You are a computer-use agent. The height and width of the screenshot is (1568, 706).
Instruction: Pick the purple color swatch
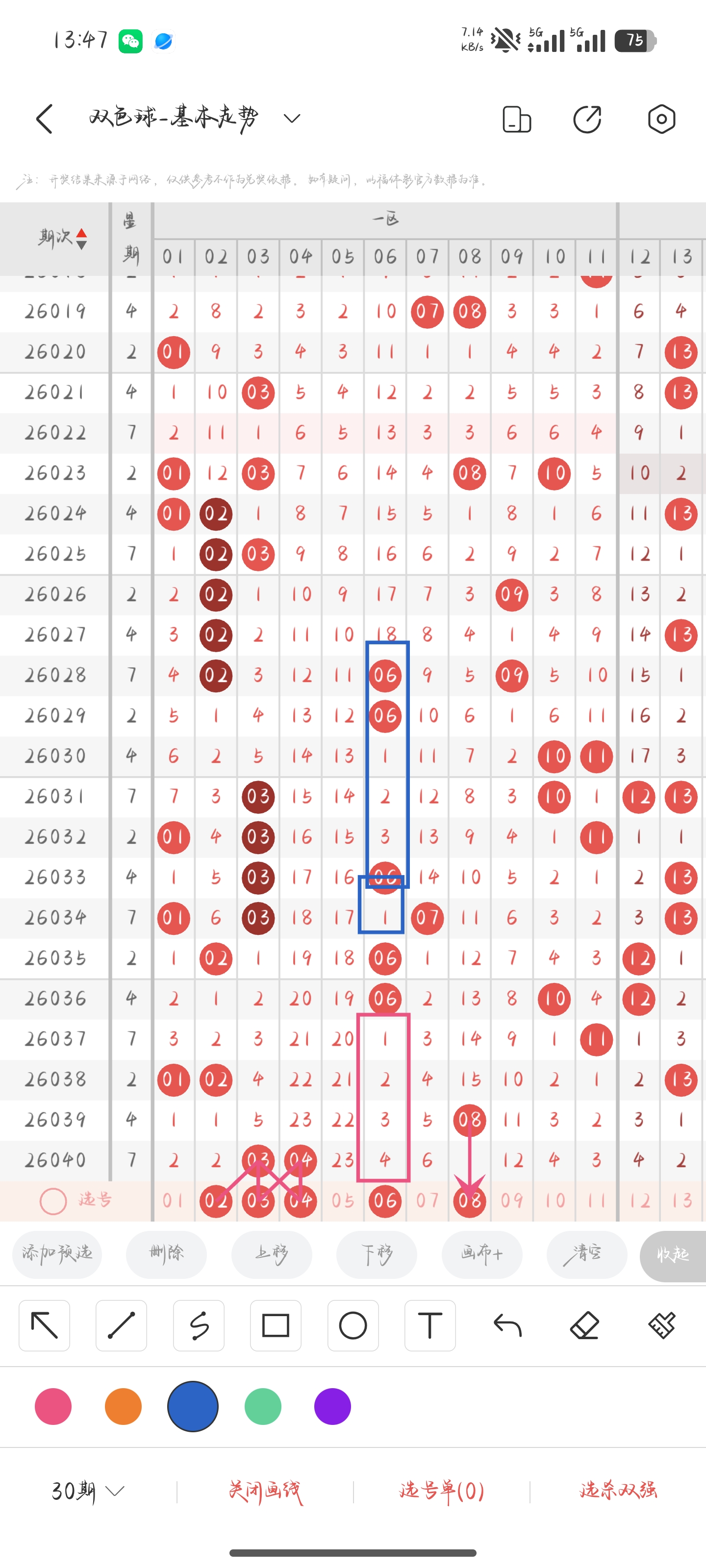[x=332, y=1406]
